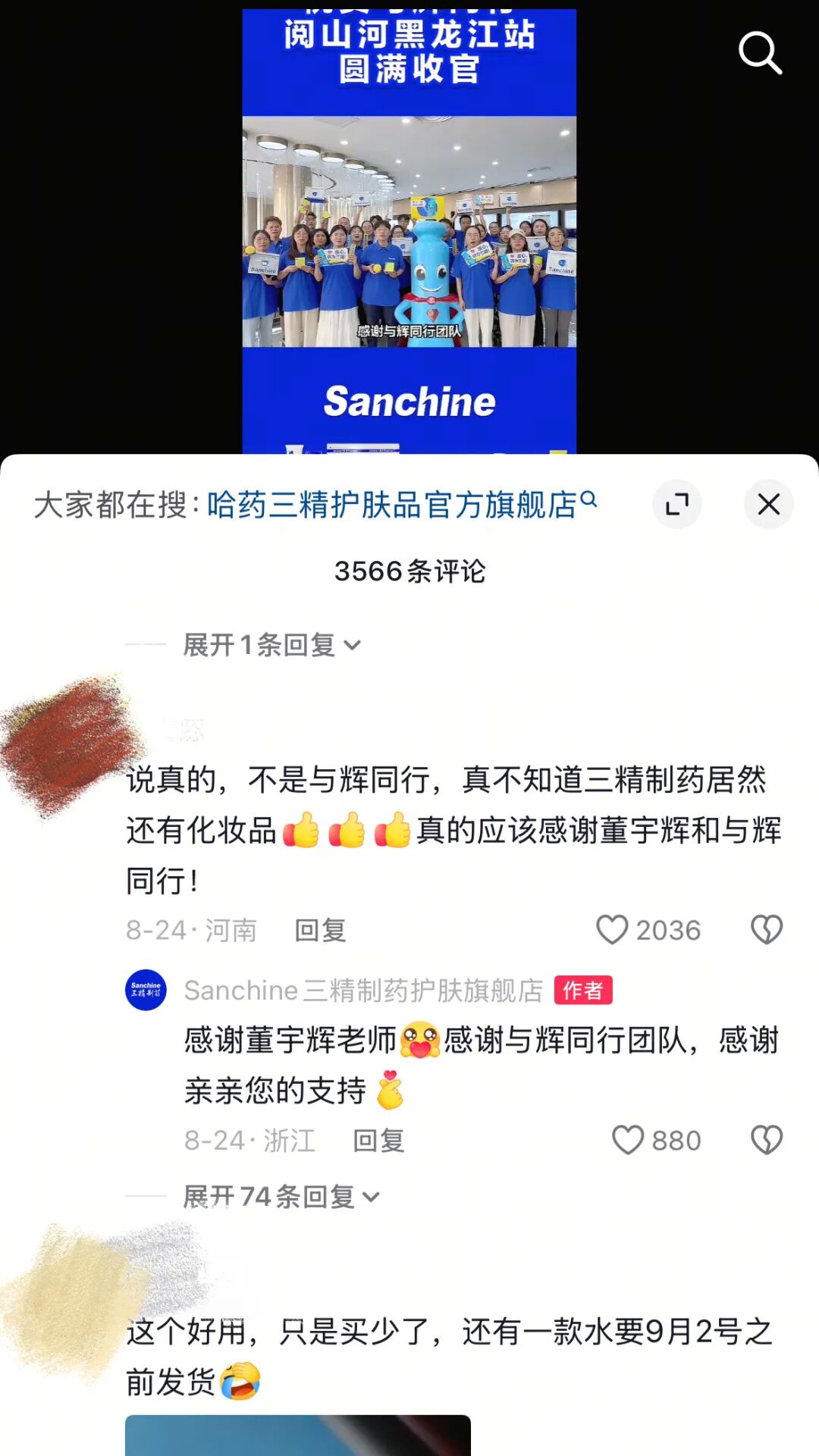Image resolution: width=819 pixels, height=1456 pixels.
Task: Like the comment from 河南
Action: 613,930
